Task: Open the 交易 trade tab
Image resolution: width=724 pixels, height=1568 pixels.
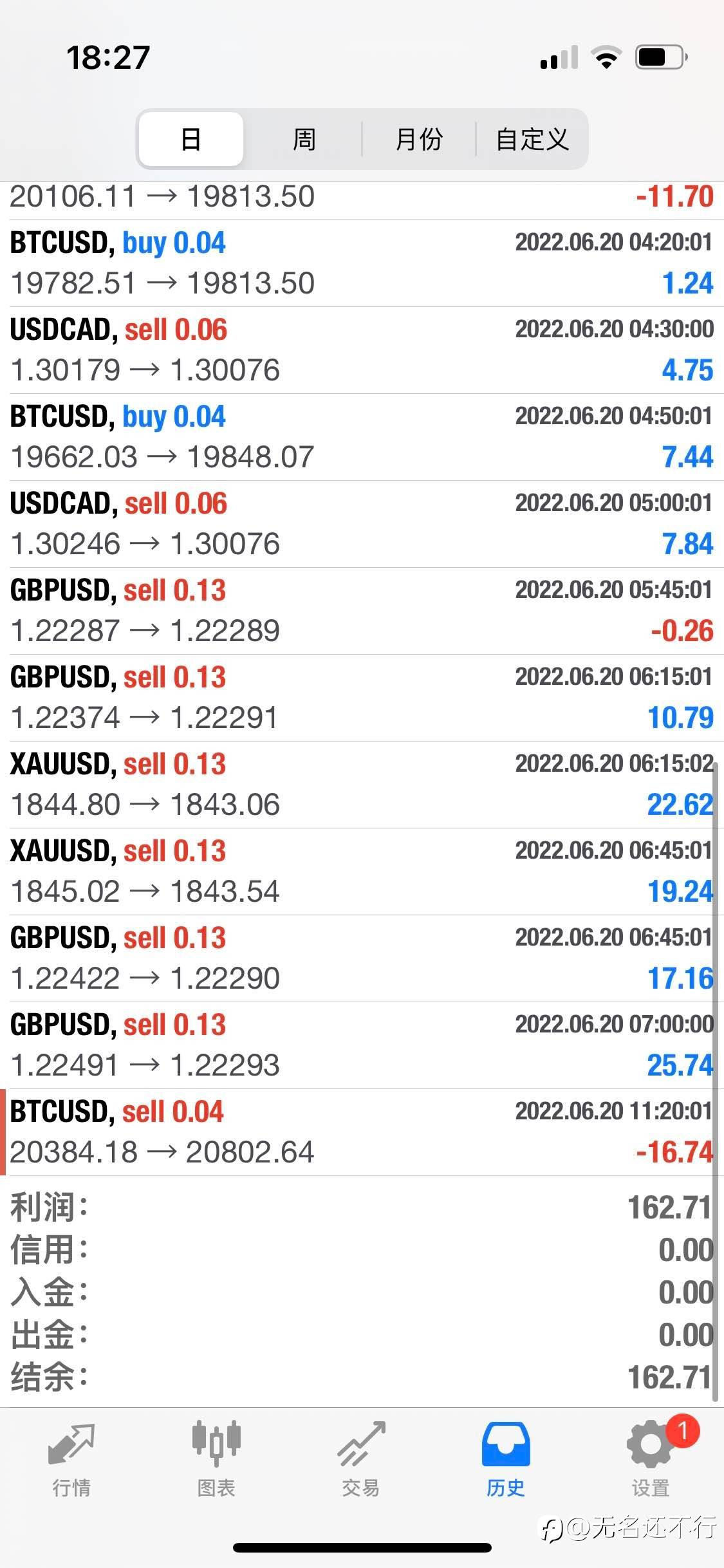Action: 361,1459
